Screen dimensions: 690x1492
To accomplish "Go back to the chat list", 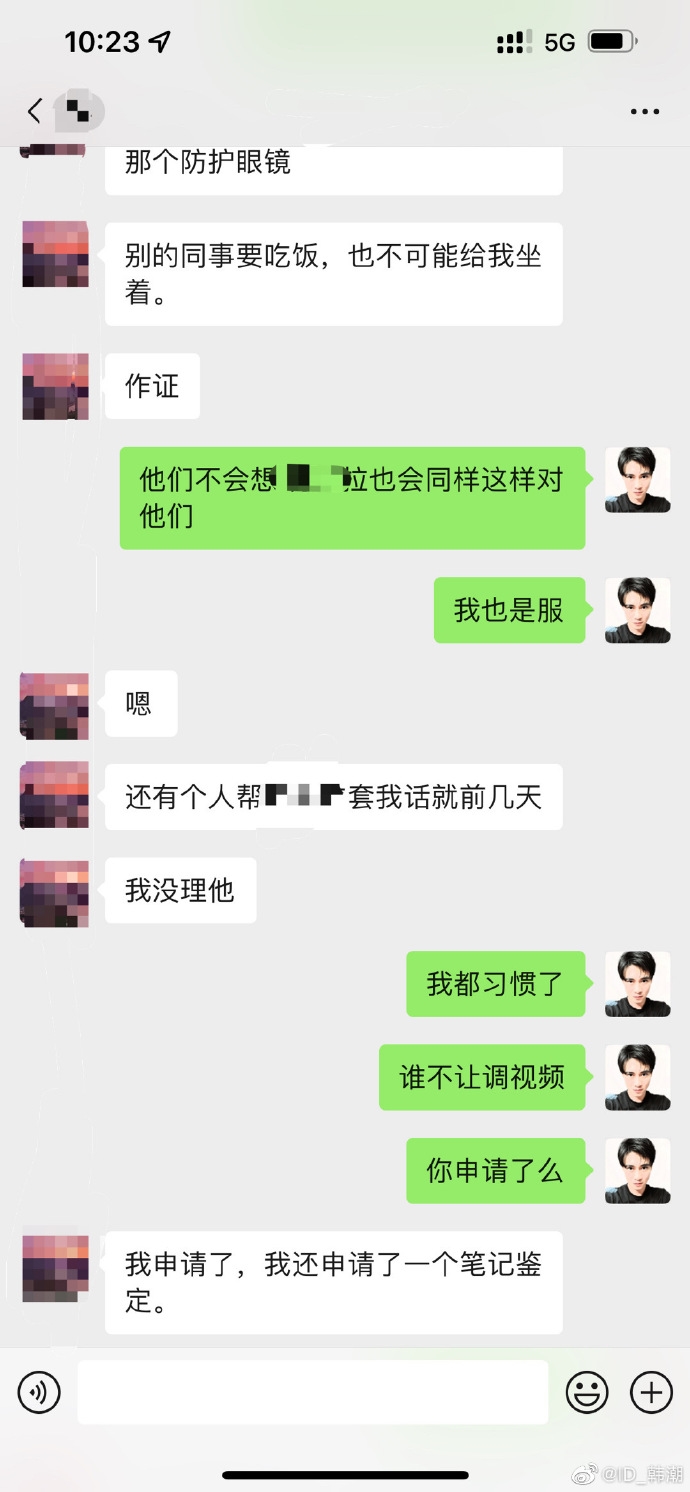I will tap(35, 111).
